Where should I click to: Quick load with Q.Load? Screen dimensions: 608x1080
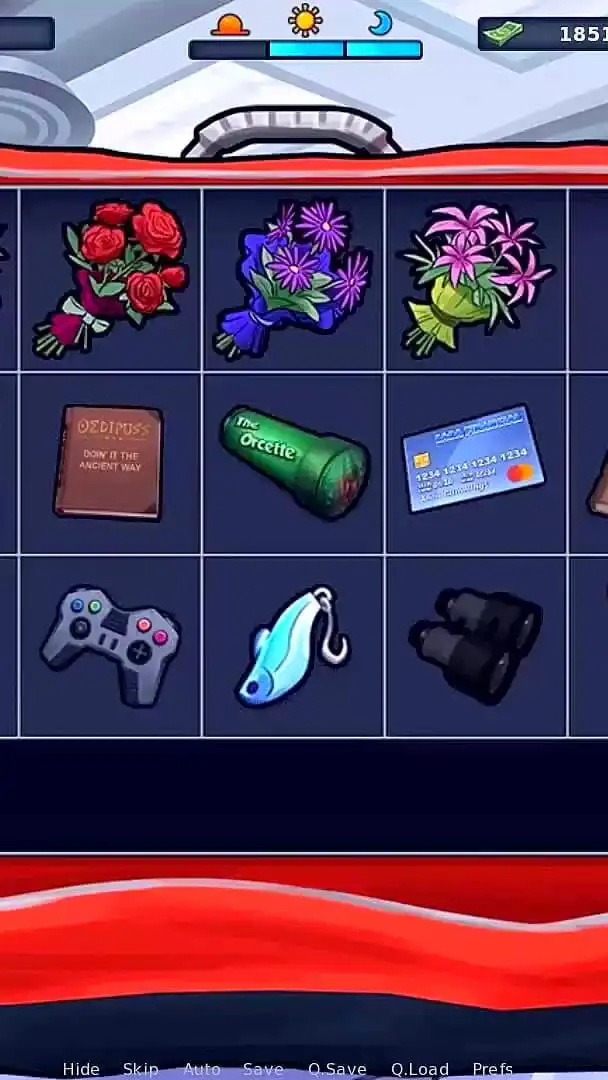pos(419,1069)
